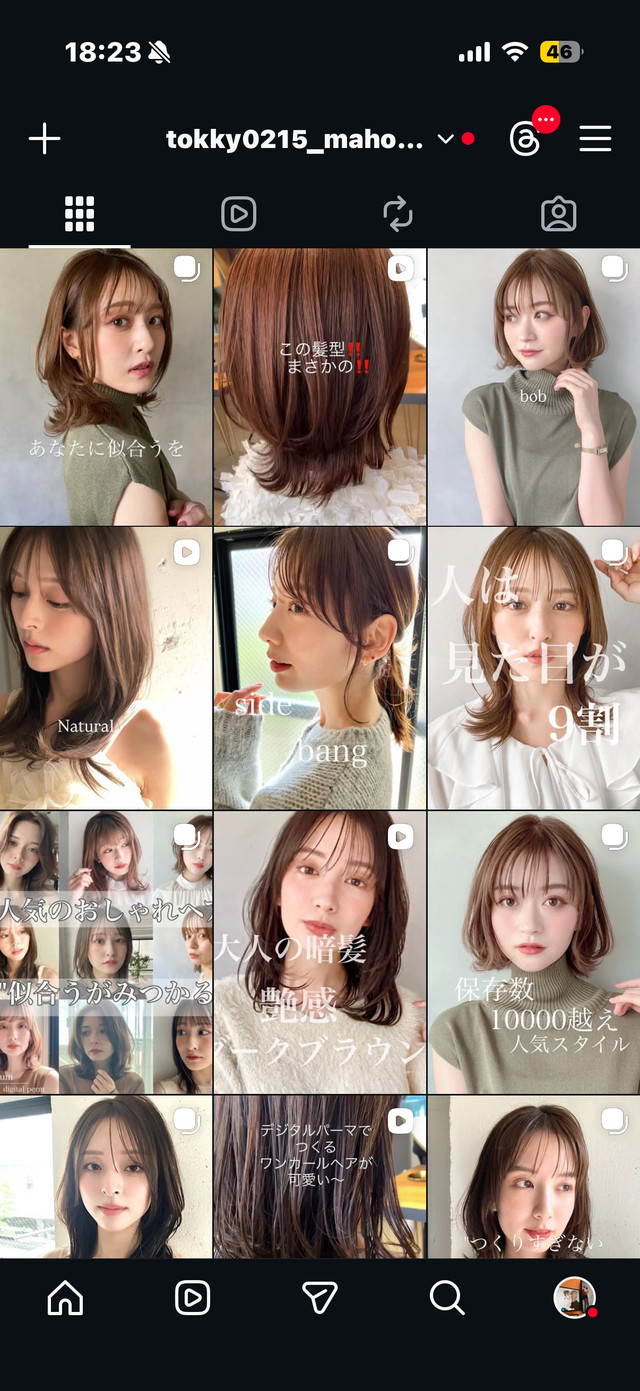640x1391 pixels.
Task: Open the reel captioned この髪型 まさかの
Action: click(x=320, y=387)
